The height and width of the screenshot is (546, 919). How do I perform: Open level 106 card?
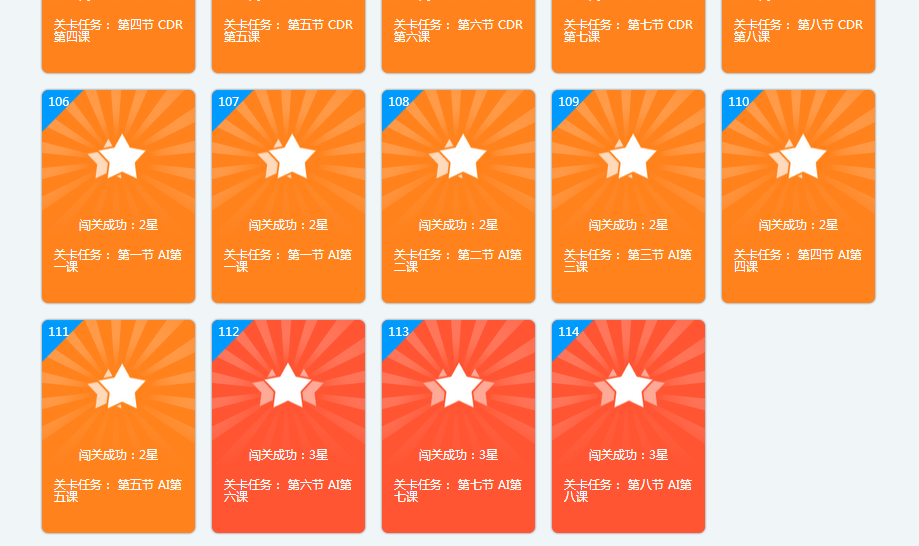118,196
